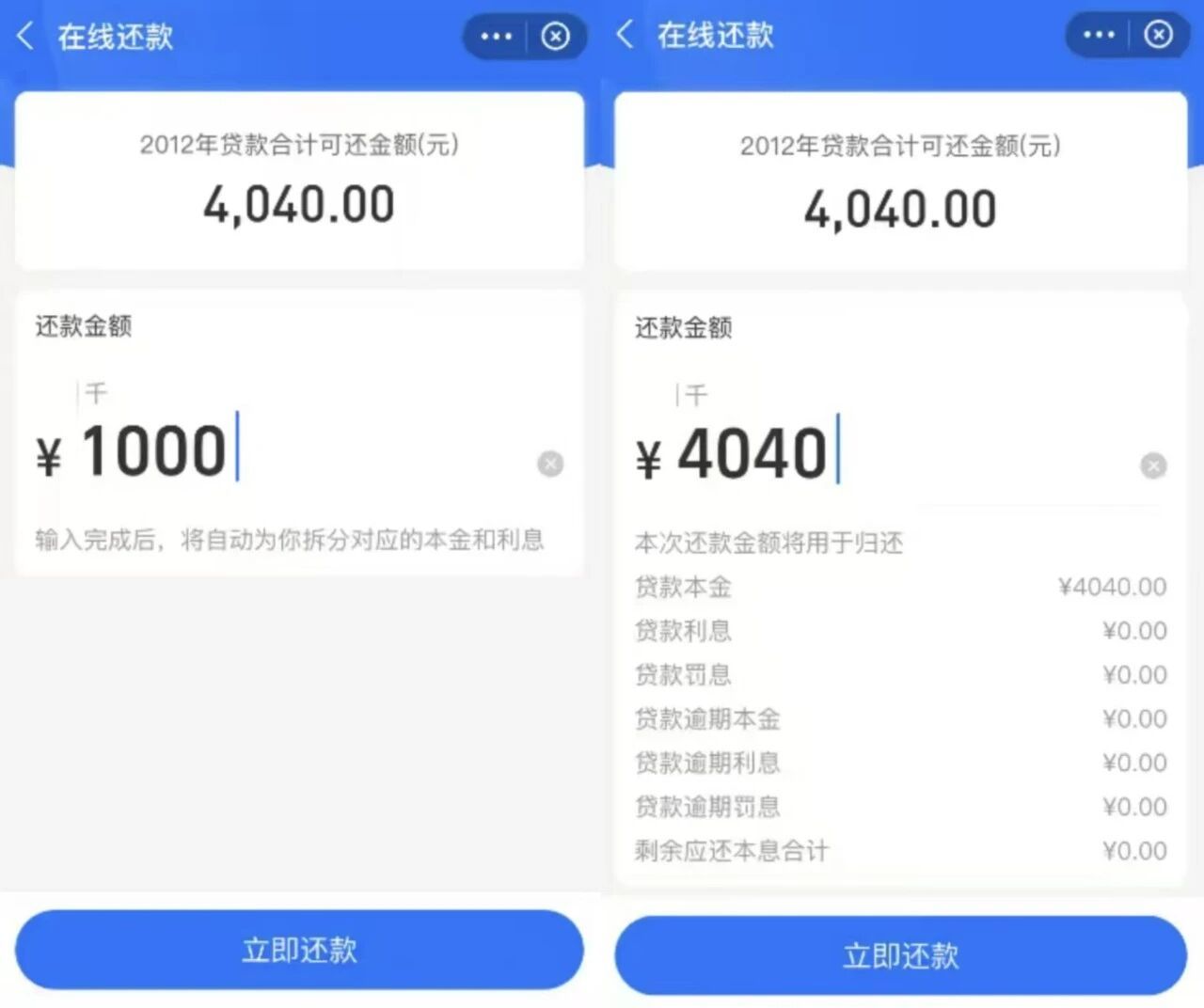This screenshot has width=1204, height=1008.
Task: Tap 立即还款 below the 1000 amount
Action: coord(299,950)
